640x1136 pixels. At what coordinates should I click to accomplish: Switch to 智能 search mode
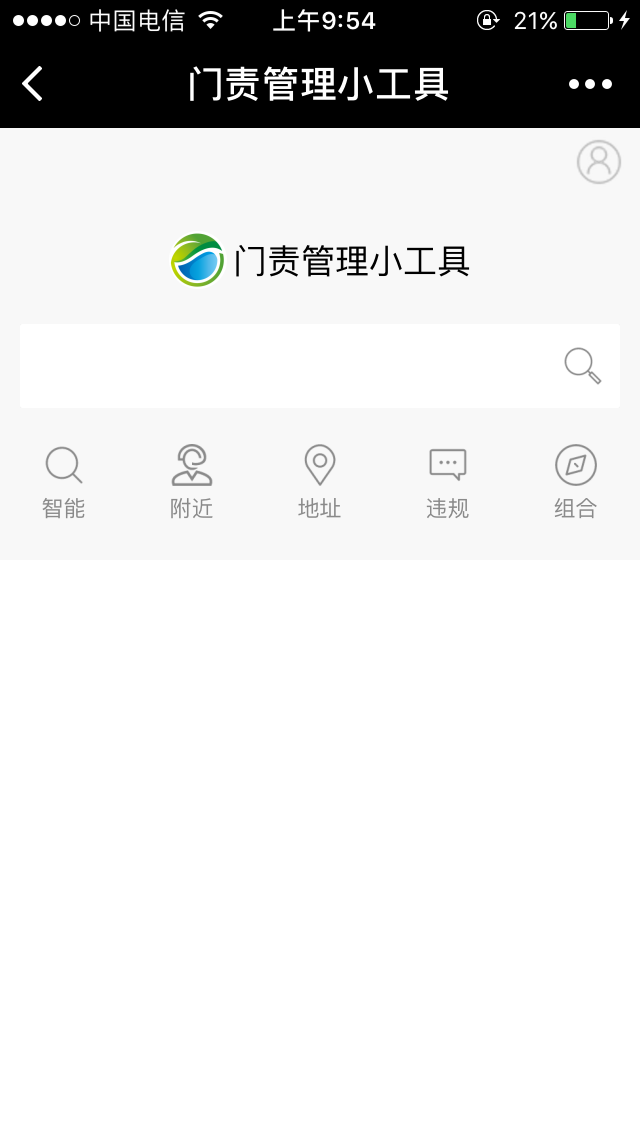(64, 482)
